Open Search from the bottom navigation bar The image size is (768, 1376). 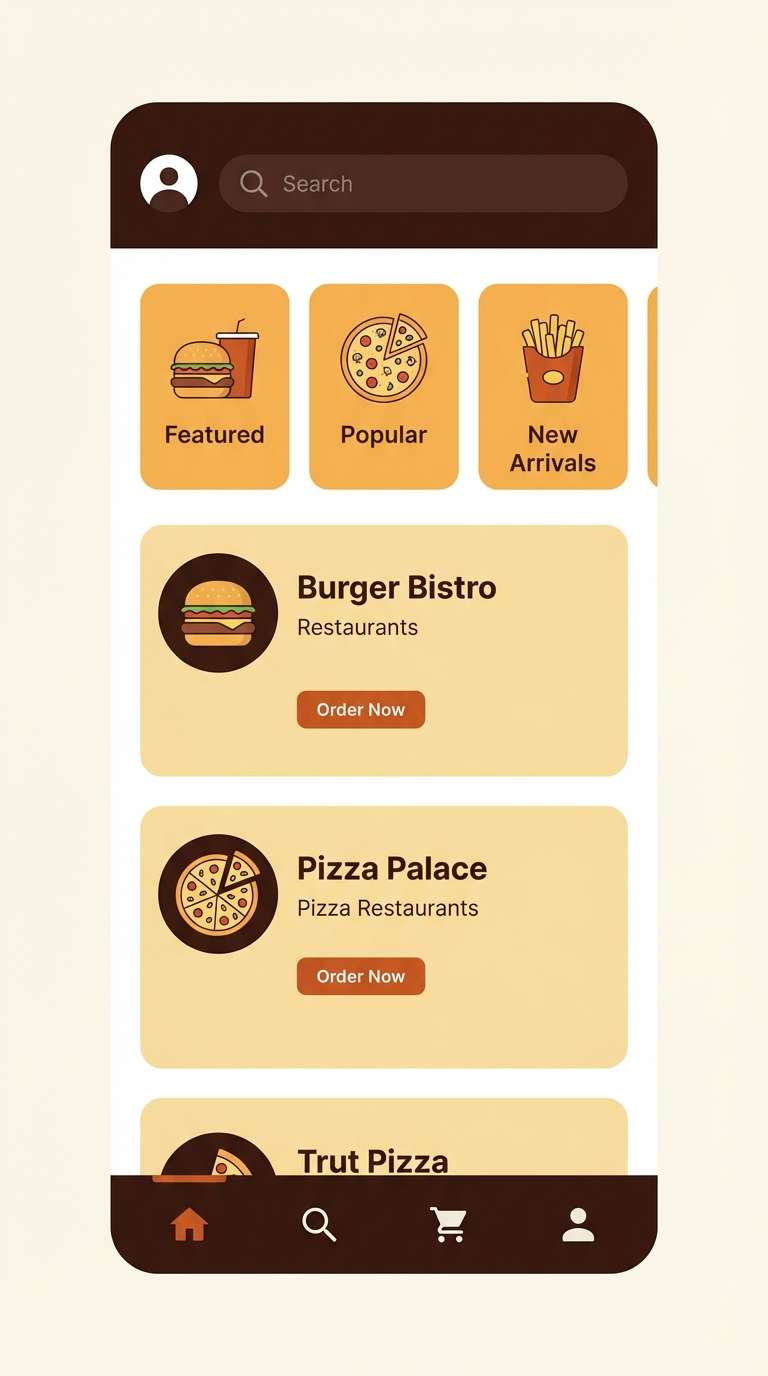[x=319, y=1224]
